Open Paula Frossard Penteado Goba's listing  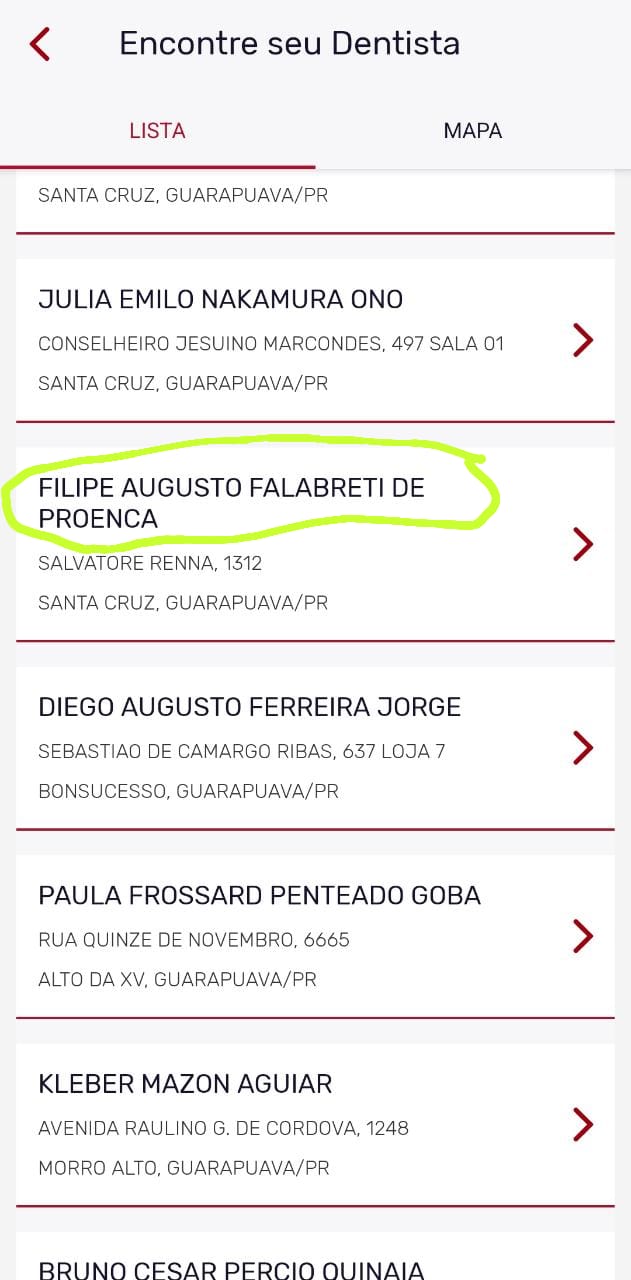pos(314,936)
